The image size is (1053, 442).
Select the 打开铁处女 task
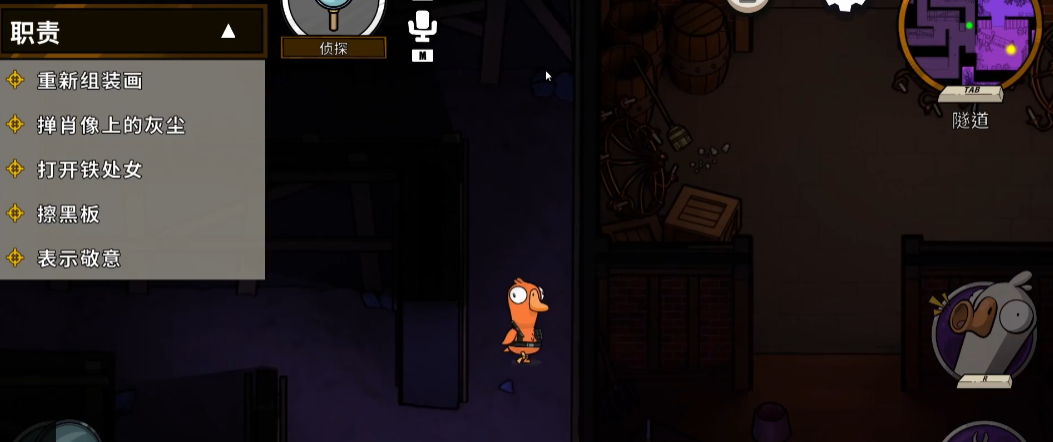90,169
